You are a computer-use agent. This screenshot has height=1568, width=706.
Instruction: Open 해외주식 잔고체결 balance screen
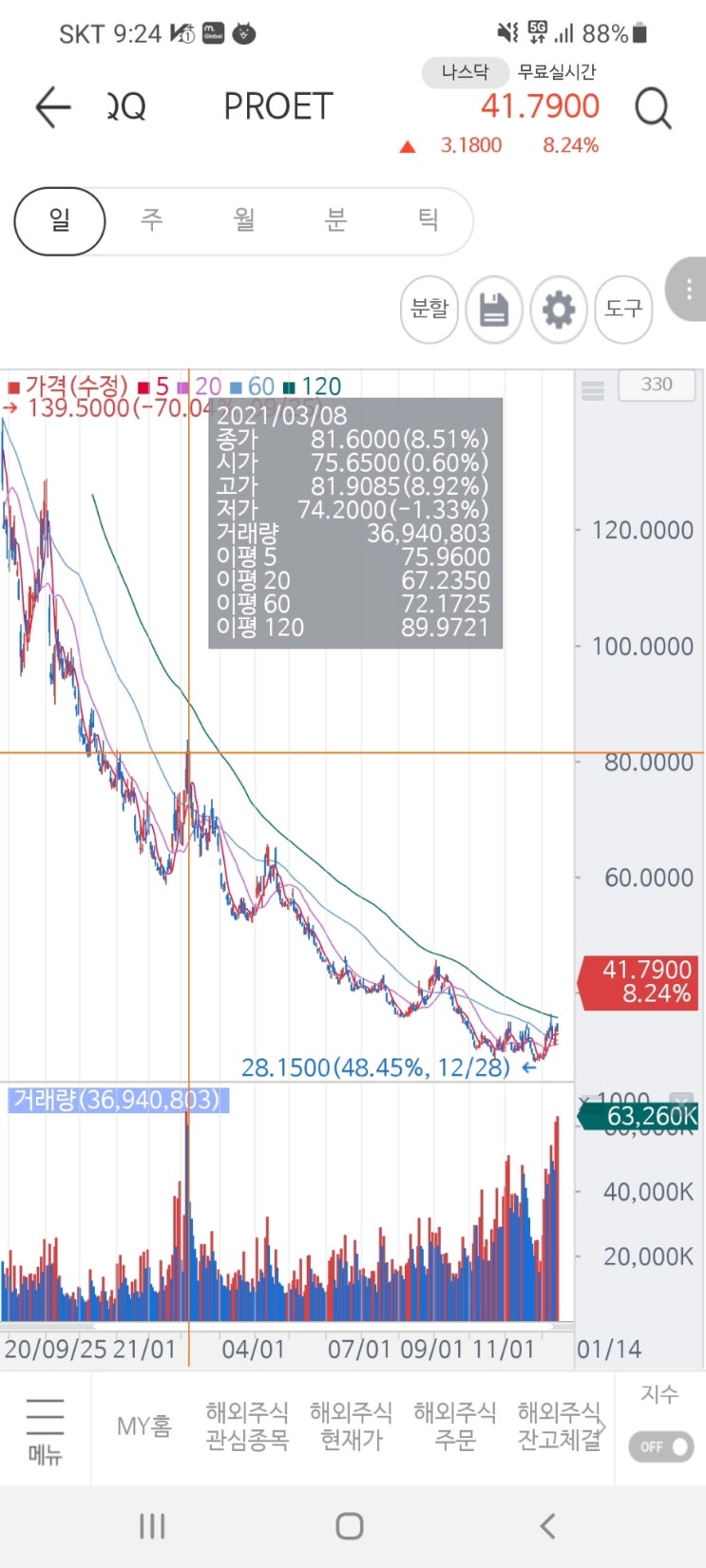[559, 1426]
